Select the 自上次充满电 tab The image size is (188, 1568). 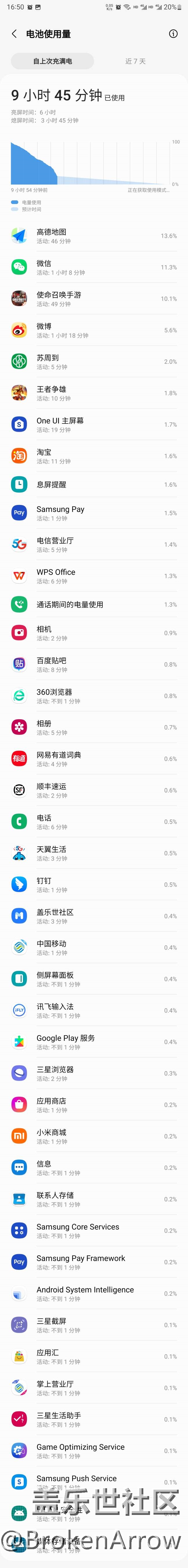[52, 61]
